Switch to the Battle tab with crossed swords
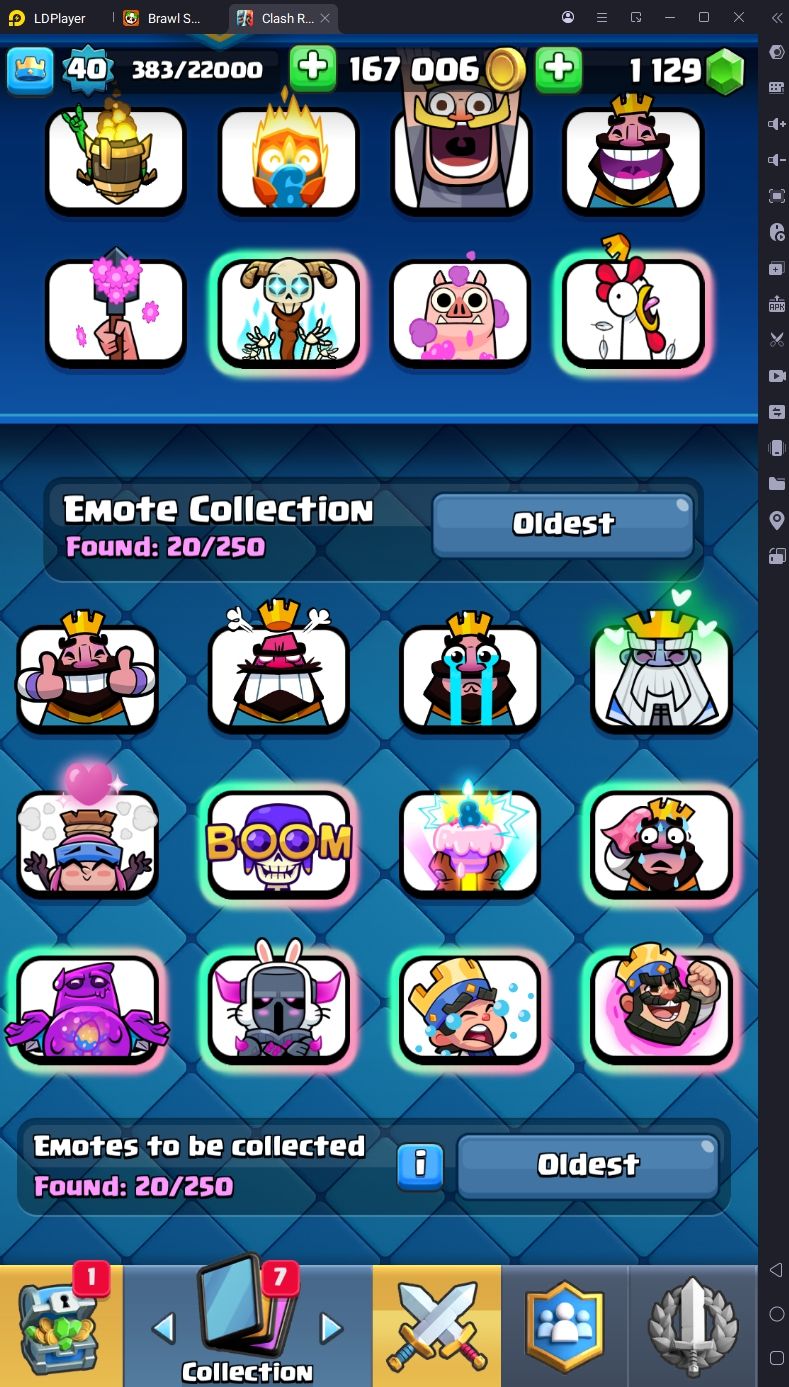 pos(437,1325)
